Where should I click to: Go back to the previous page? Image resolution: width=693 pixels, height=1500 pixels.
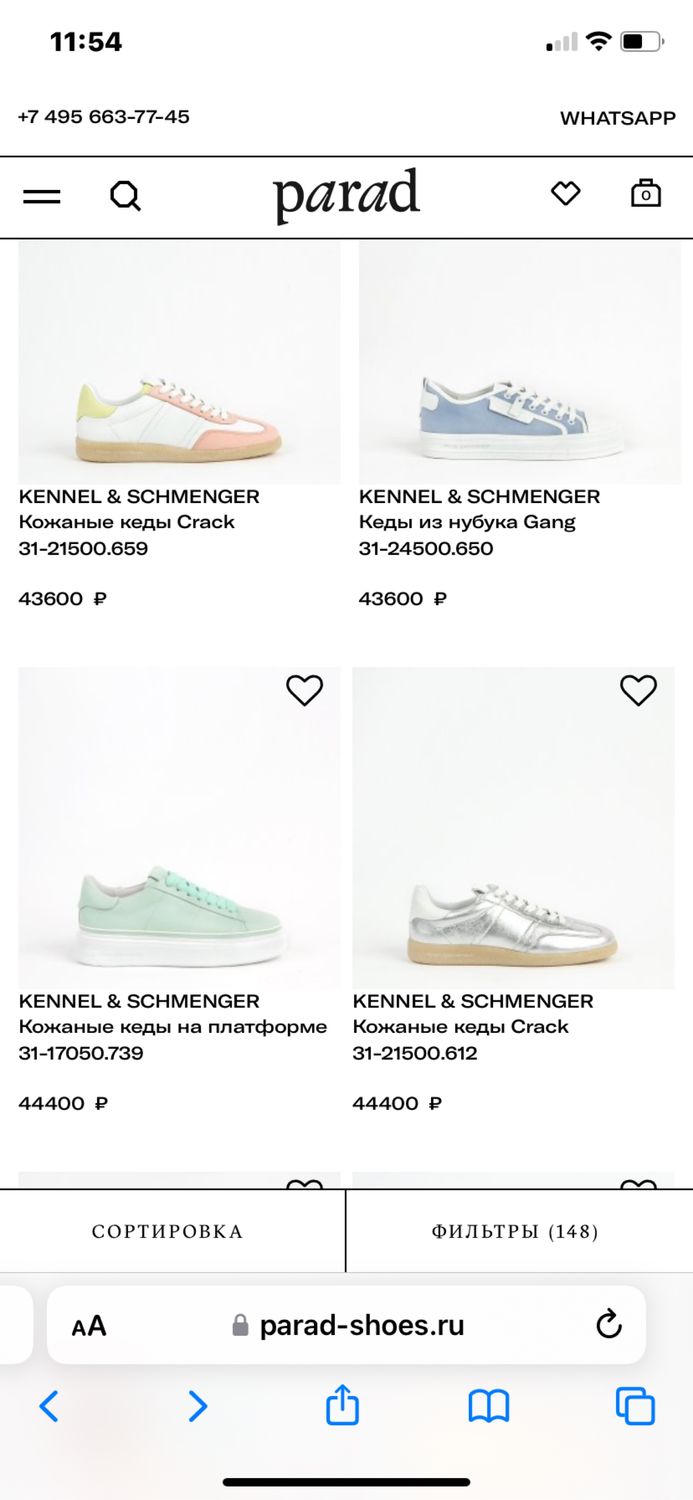point(48,1406)
